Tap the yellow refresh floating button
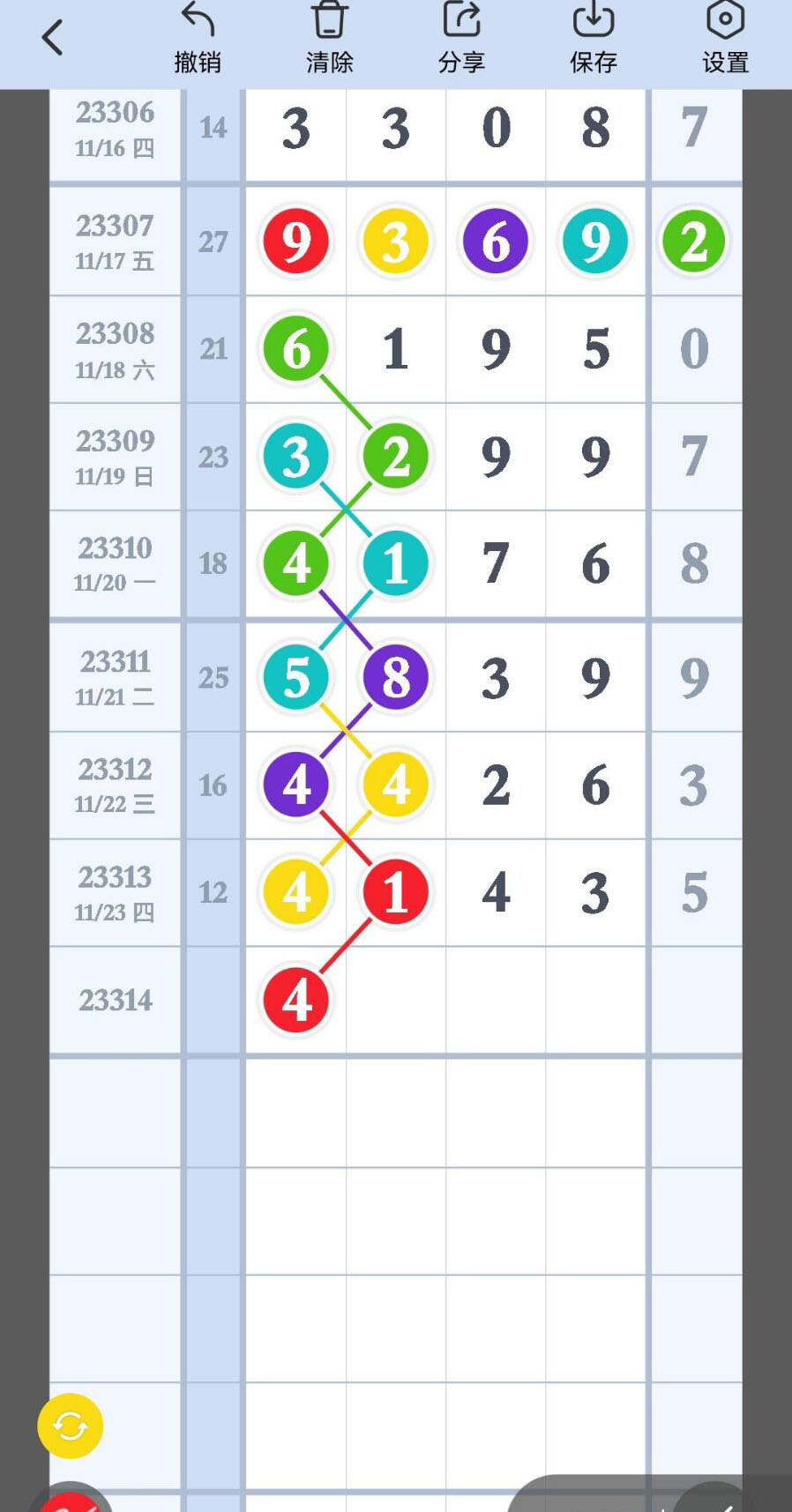Screen dimensions: 792x1512 (71, 1426)
